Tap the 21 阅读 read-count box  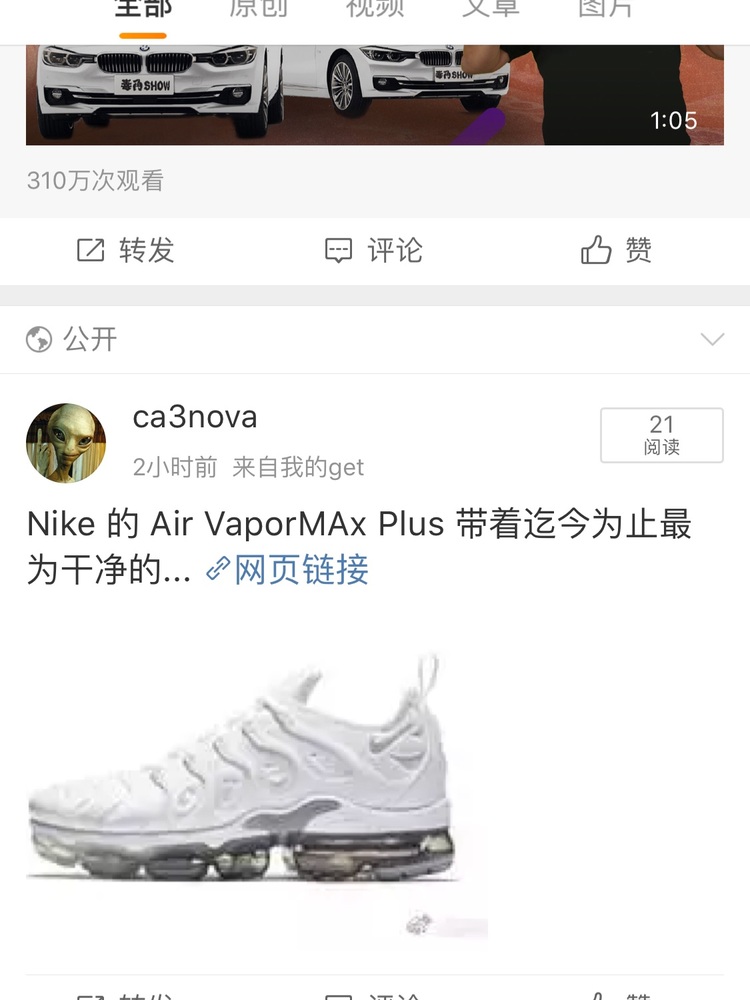click(661, 435)
